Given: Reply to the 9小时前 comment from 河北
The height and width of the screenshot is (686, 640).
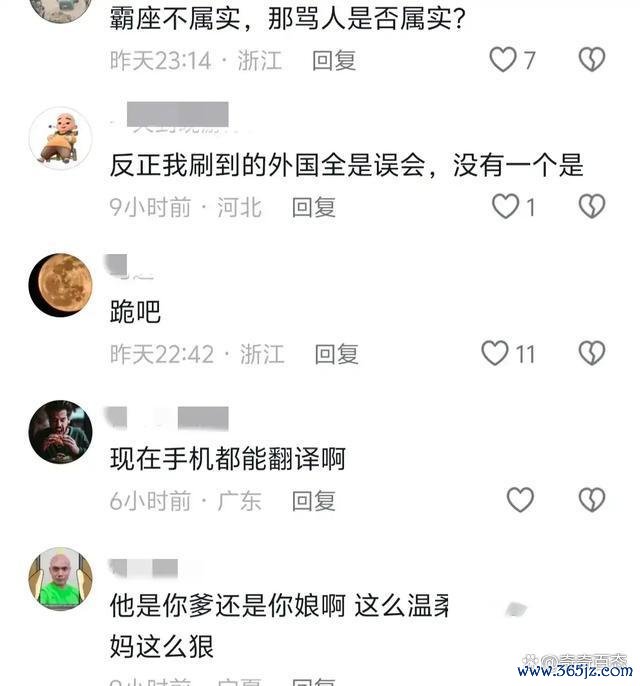Looking at the screenshot, I should click(314, 207).
